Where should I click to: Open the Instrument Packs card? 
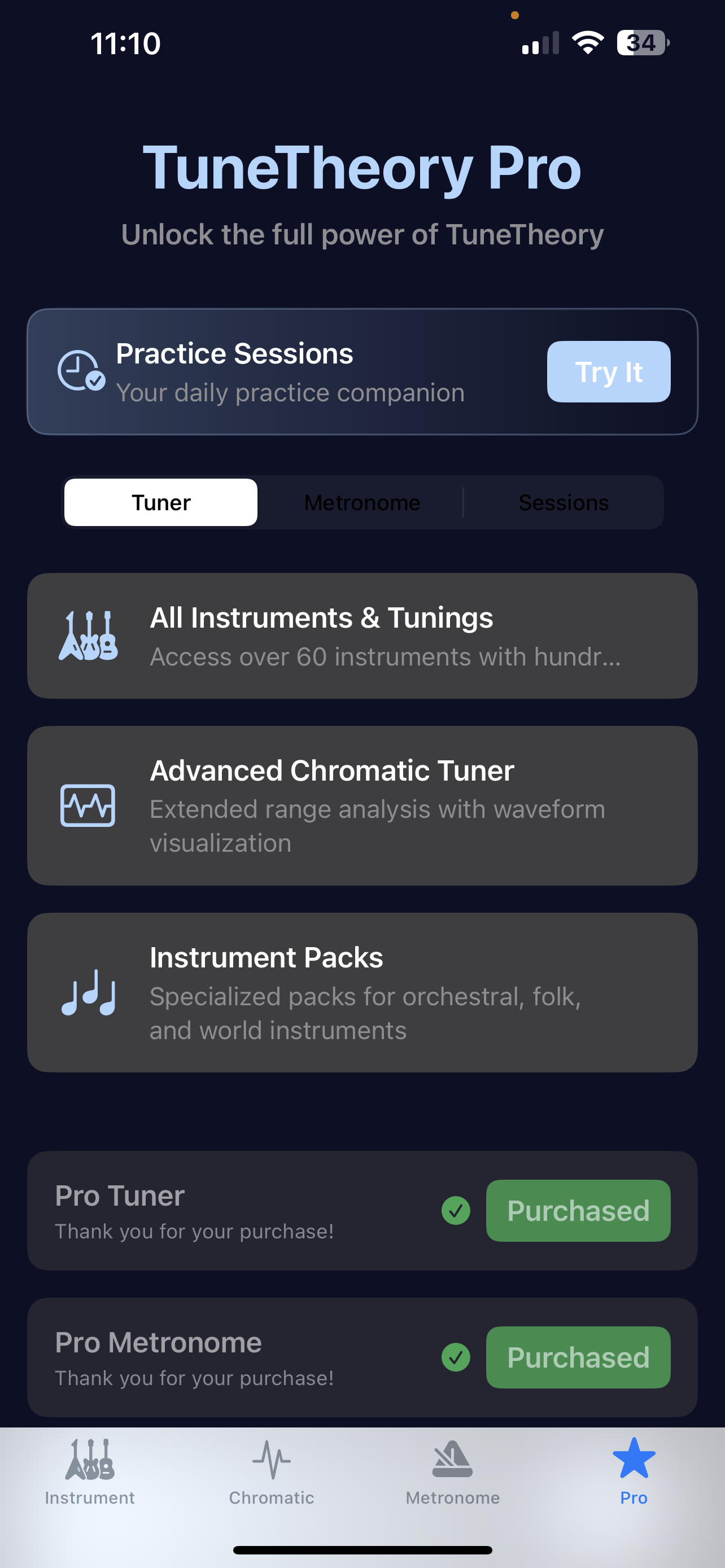tap(362, 992)
